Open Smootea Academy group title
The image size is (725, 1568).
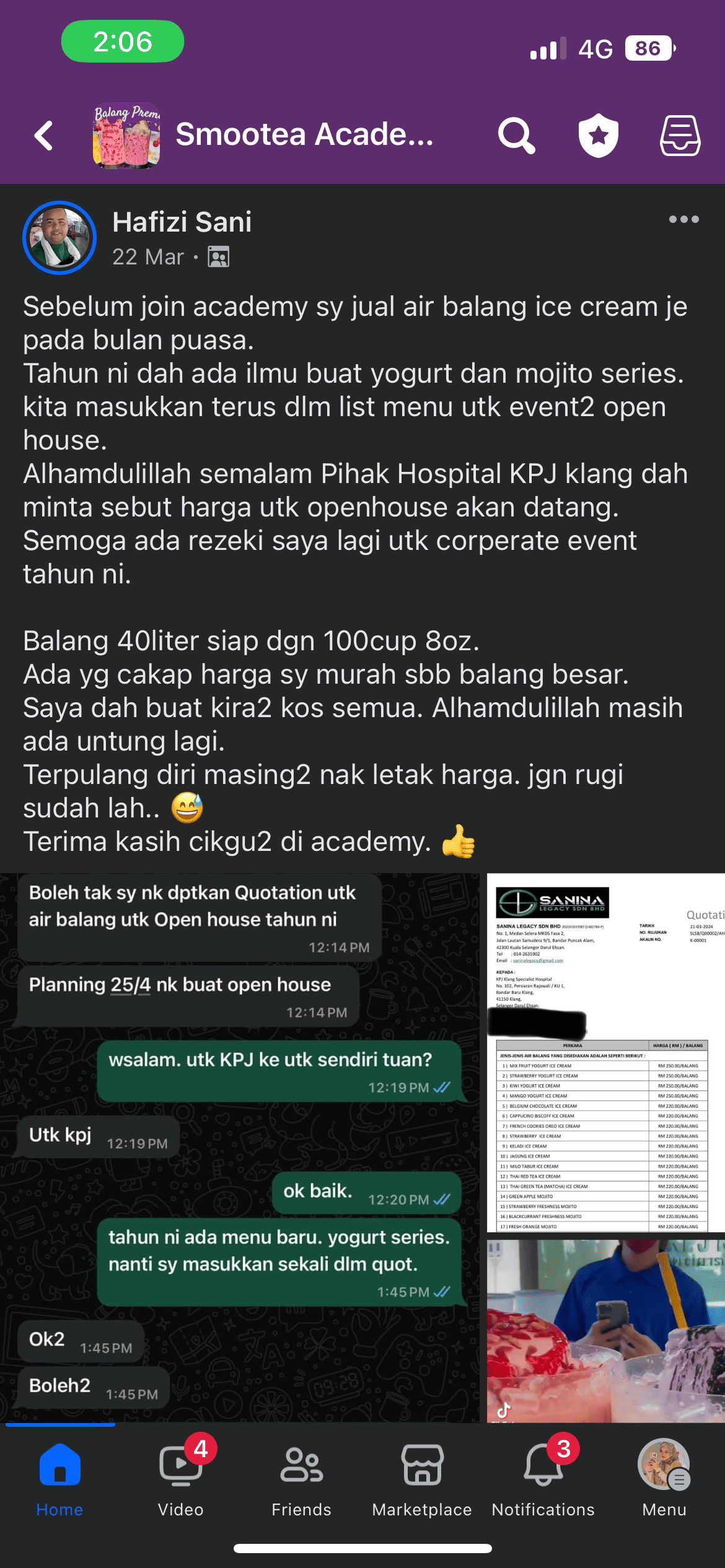(x=304, y=135)
